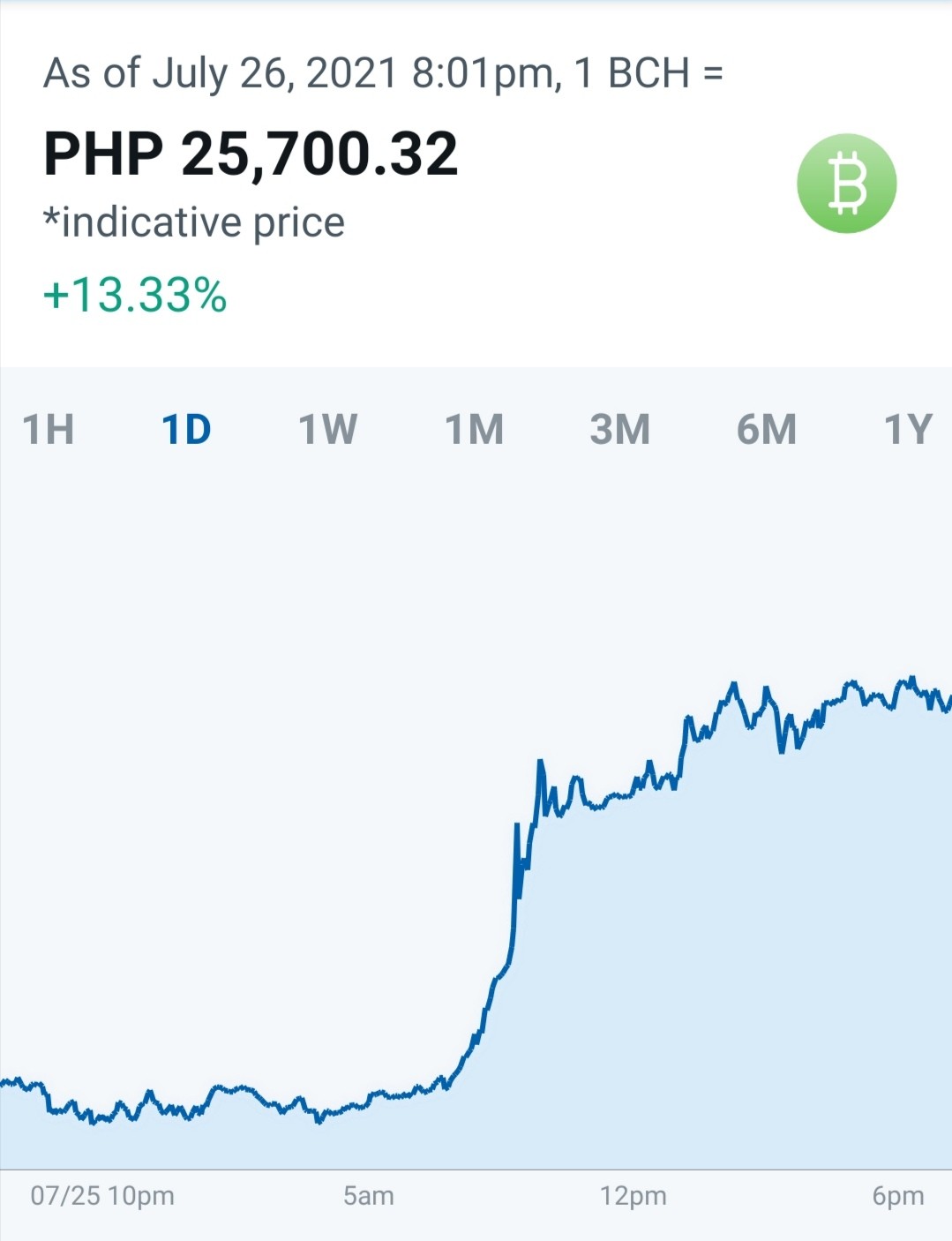Viewport: 952px width, 1241px height.
Task: Show the 1W price chart
Action: pos(327,430)
